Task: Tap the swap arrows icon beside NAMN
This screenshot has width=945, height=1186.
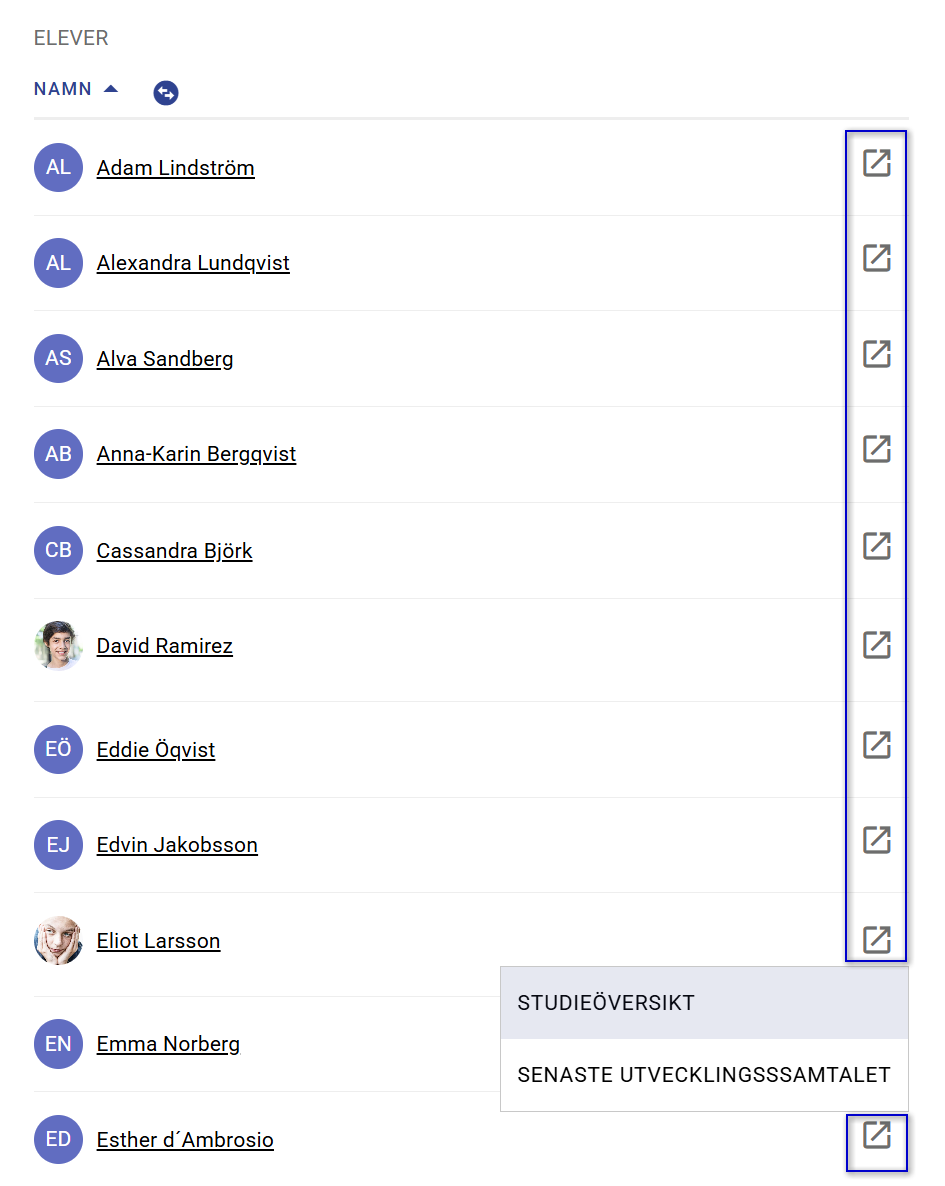Action: click(166, 93)
